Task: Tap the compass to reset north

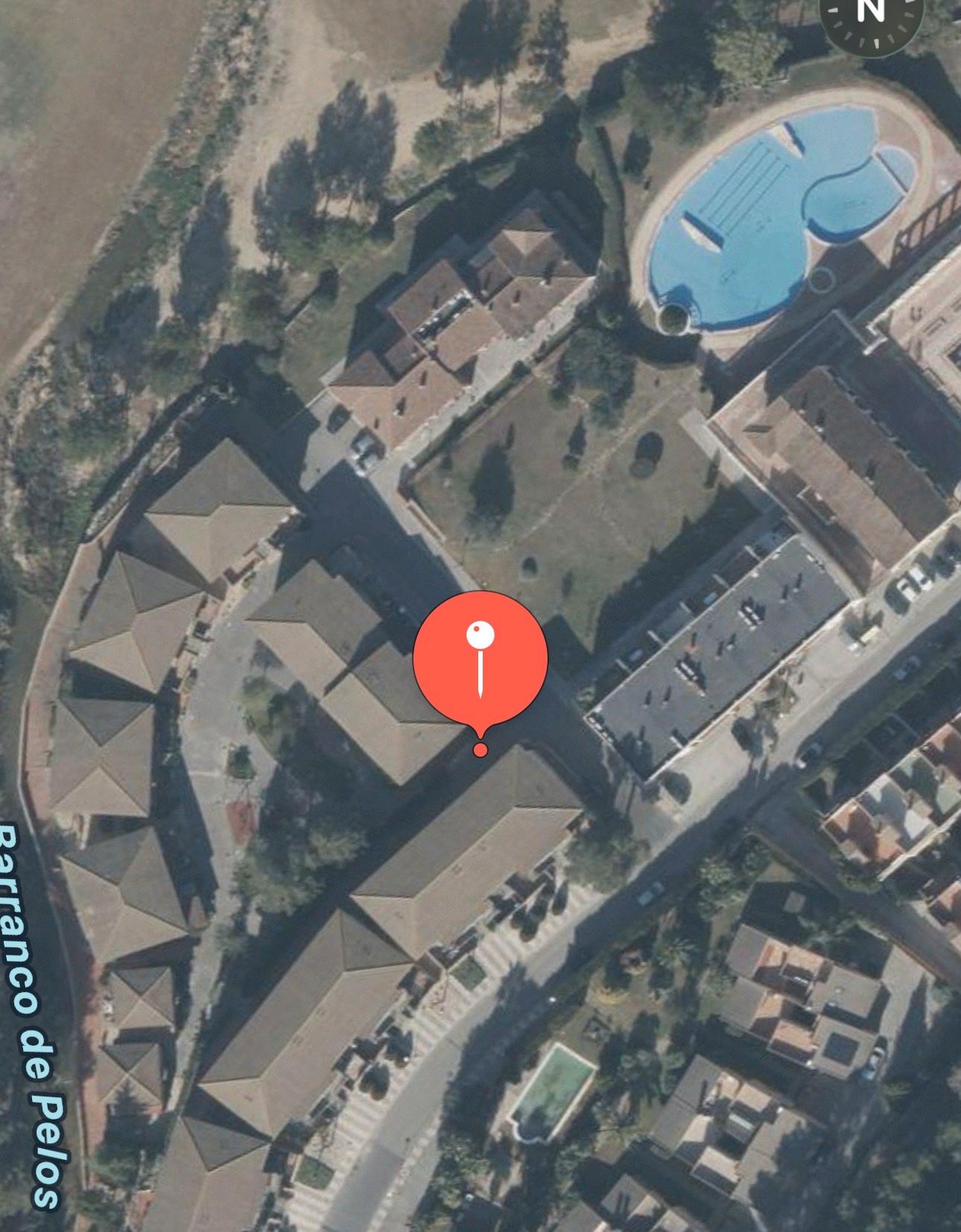Action: pyautogui.click(x=871, y=16)
